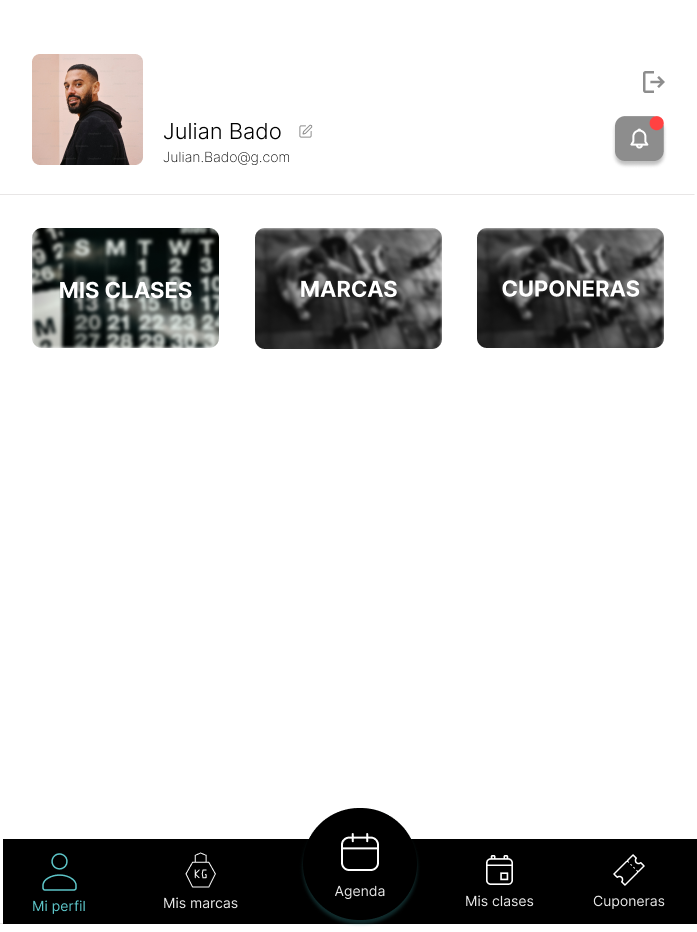The width and height of the screenshot is (697, 932).
Task: Open the Agenda center button
Action: click(360, 864)
